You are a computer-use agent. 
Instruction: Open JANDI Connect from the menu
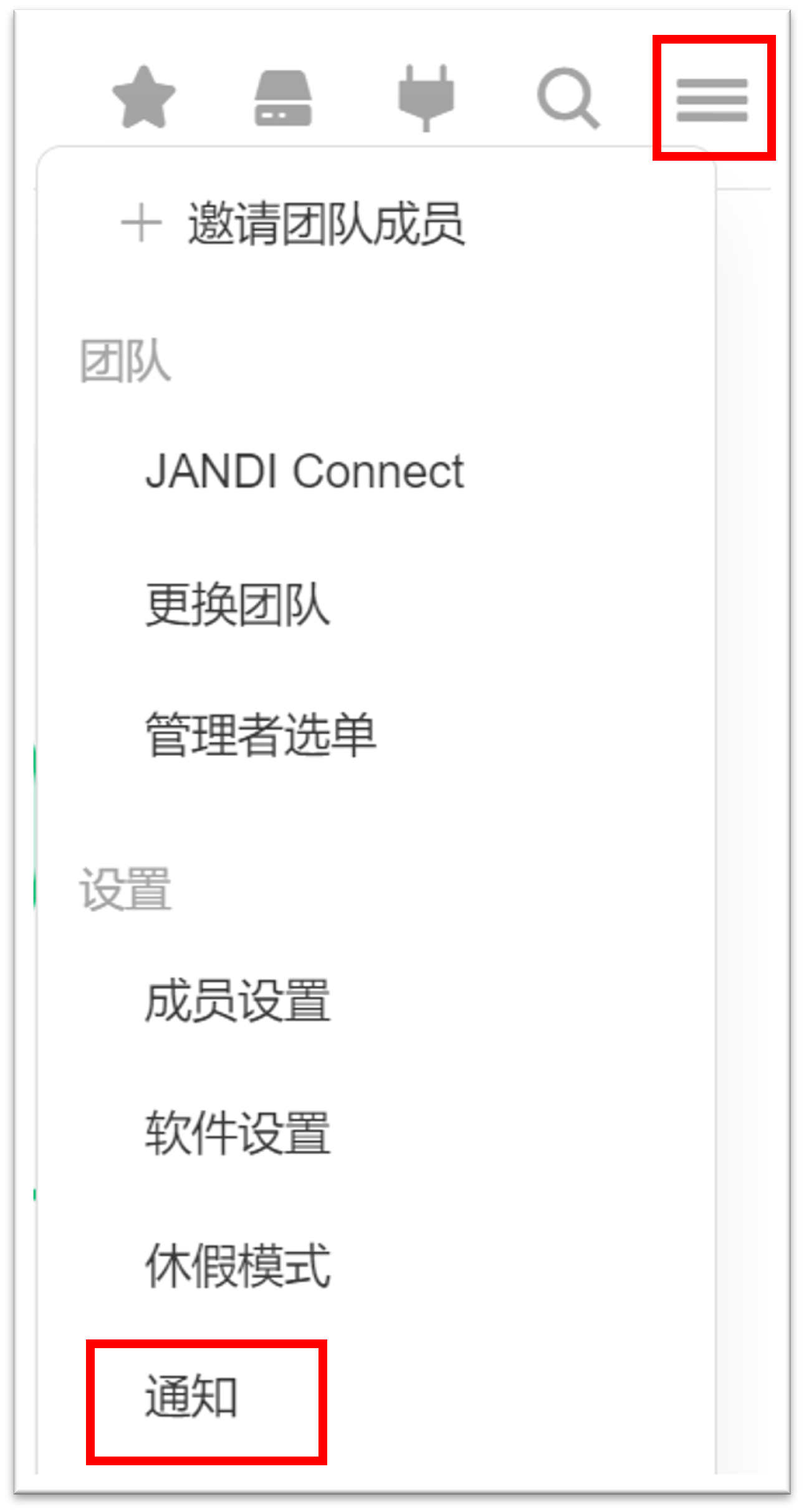(305, 471)
